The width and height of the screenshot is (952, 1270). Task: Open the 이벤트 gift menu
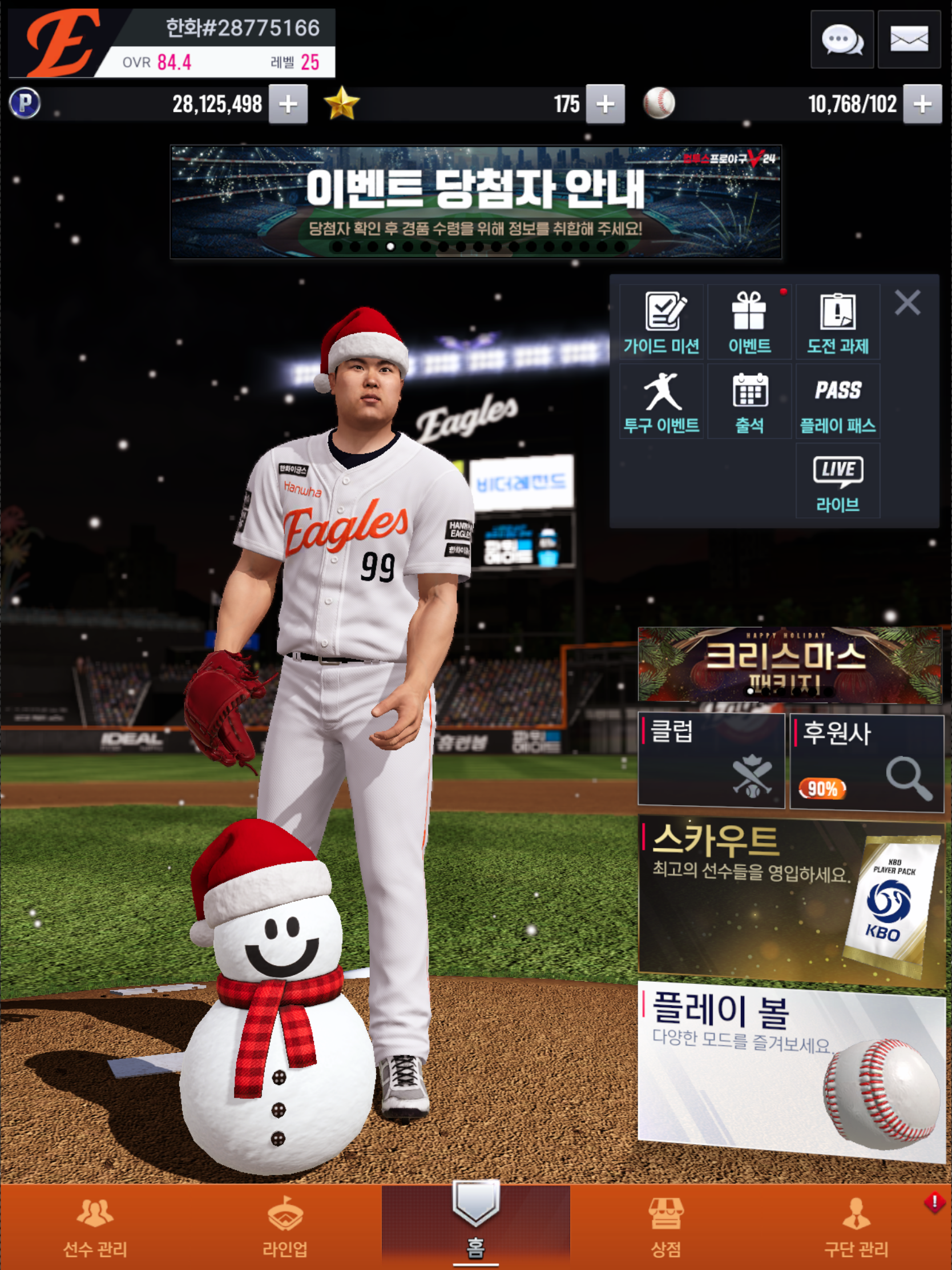click(x=749, y=323)
